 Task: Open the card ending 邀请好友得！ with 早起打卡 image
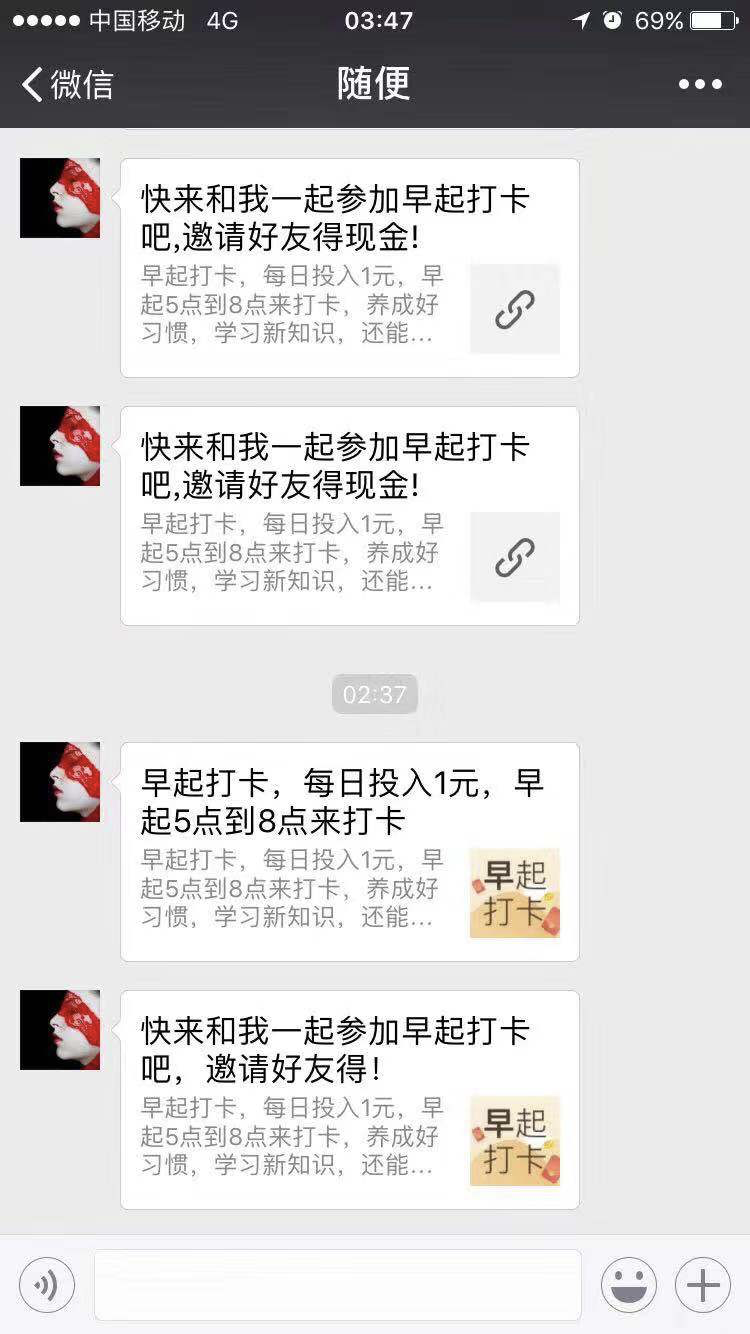349,1099
